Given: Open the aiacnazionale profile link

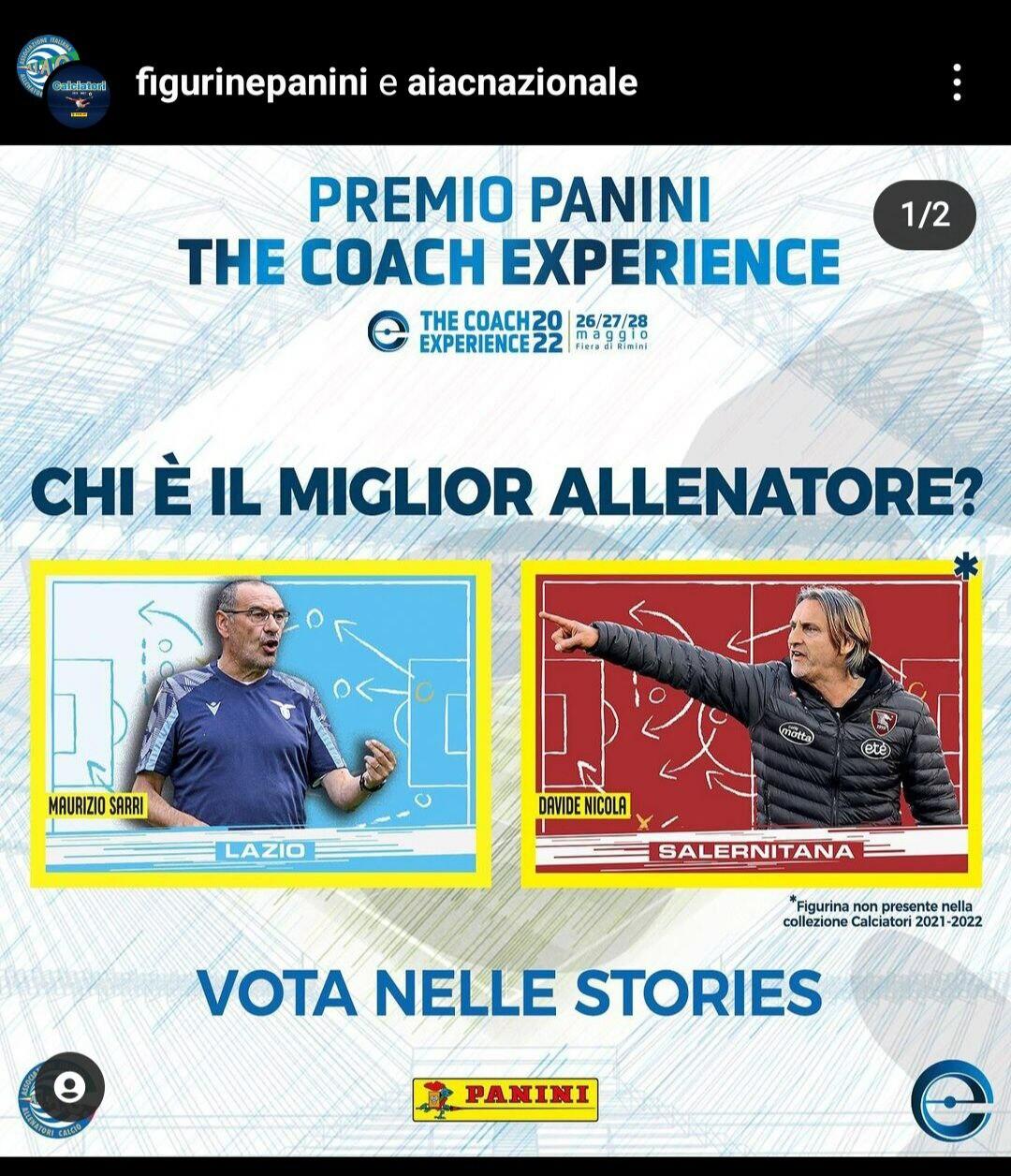Looking at the screenshot, I should (522, 82).
